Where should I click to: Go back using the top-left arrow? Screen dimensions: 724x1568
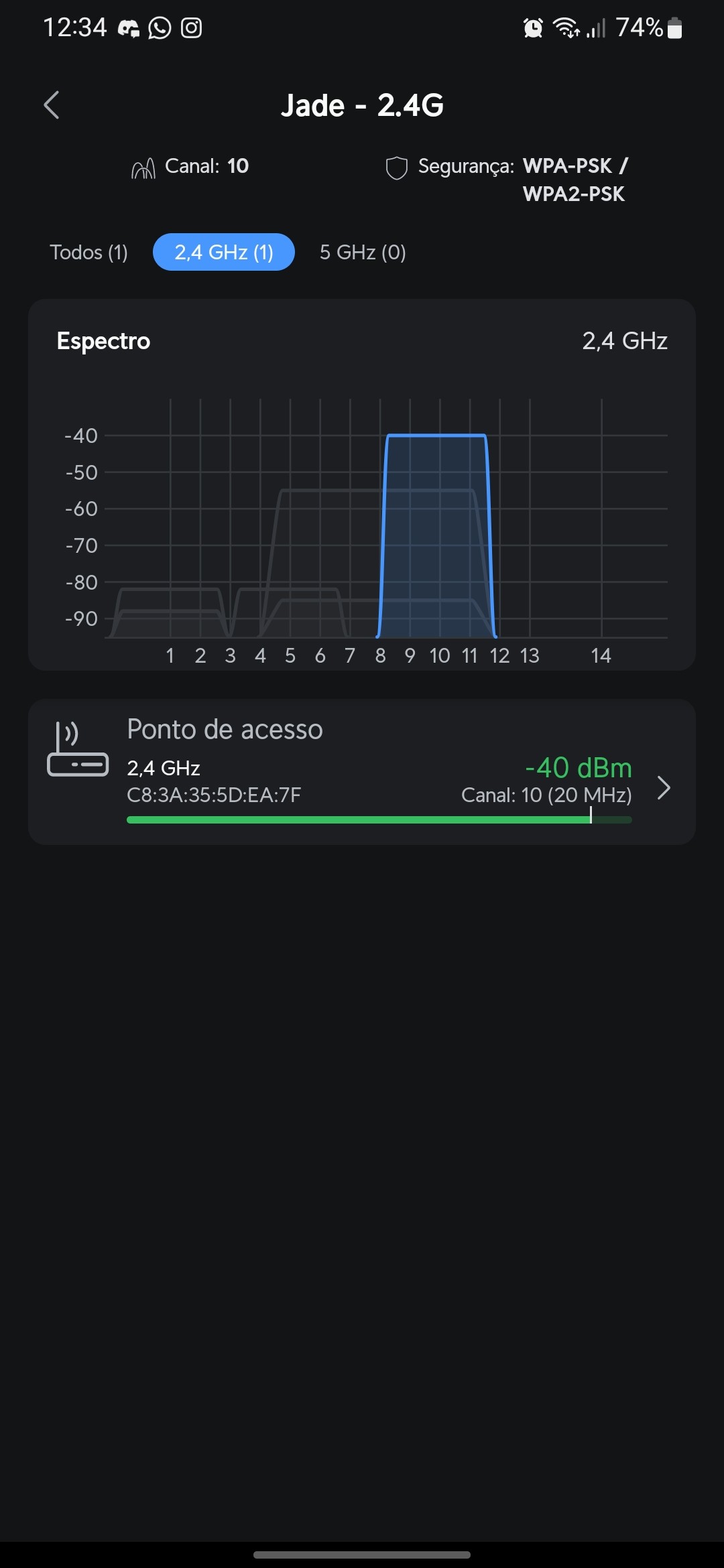[52, 105]
